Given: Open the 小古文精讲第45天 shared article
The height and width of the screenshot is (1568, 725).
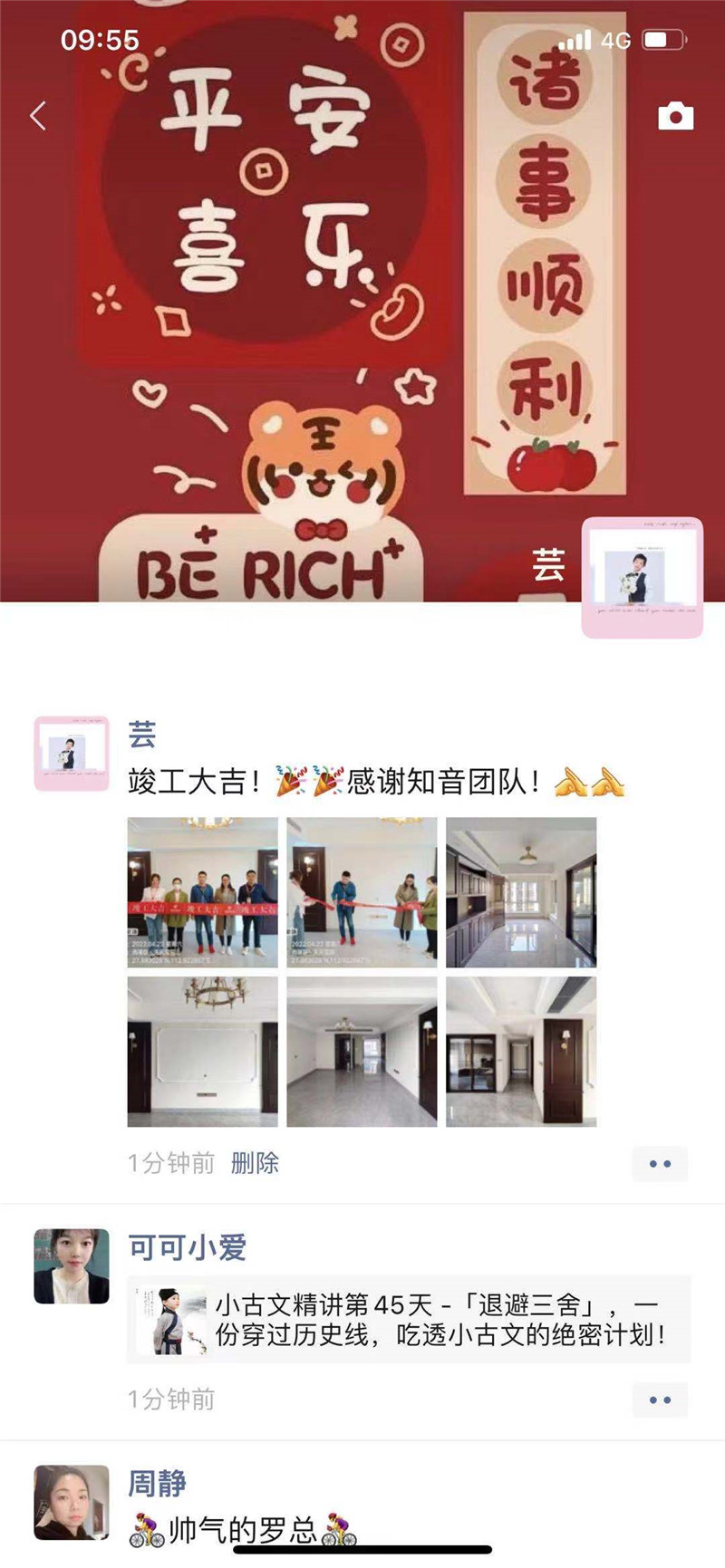Looking at the screenshot, I should pos(409,1320).
